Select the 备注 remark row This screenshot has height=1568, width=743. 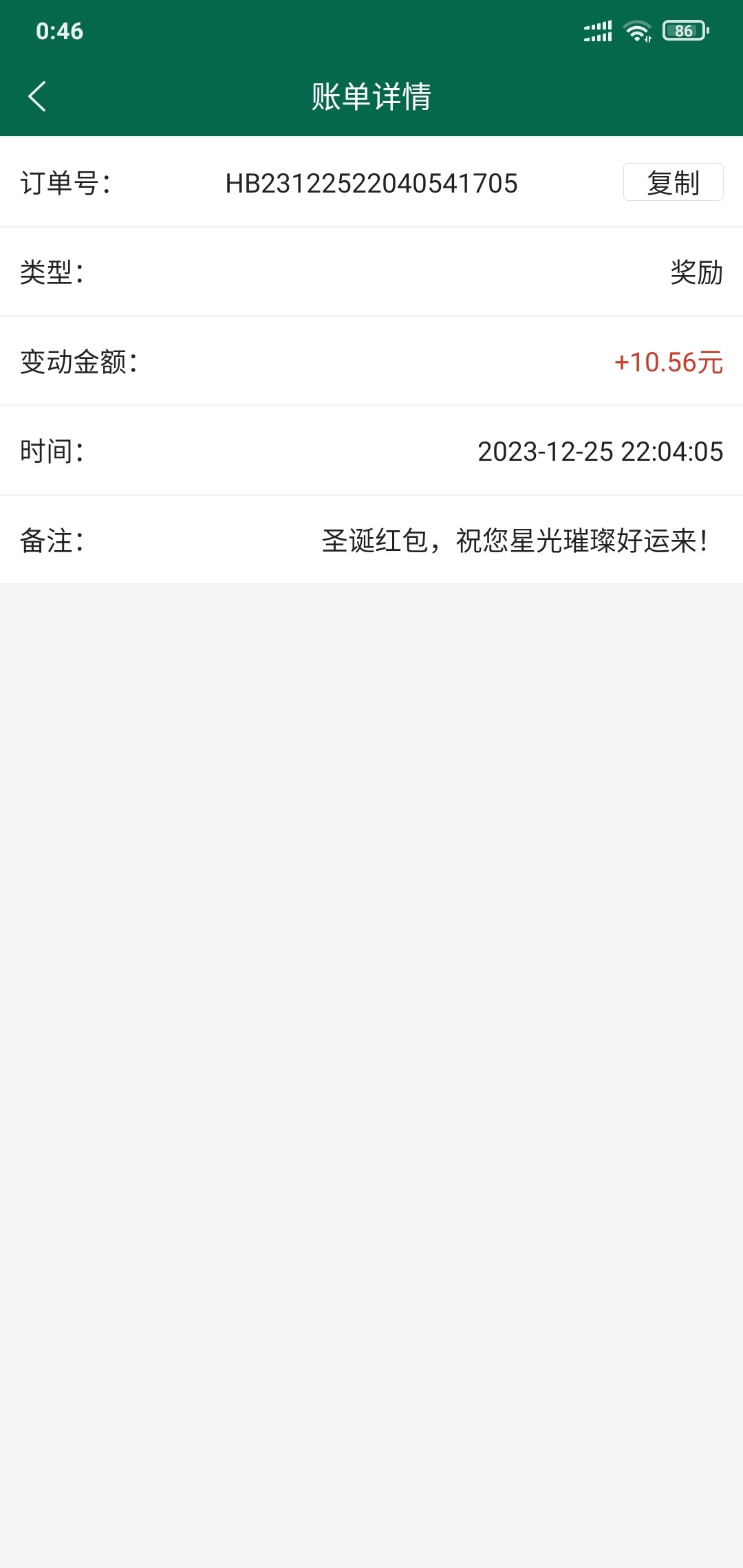click(371, 541)
